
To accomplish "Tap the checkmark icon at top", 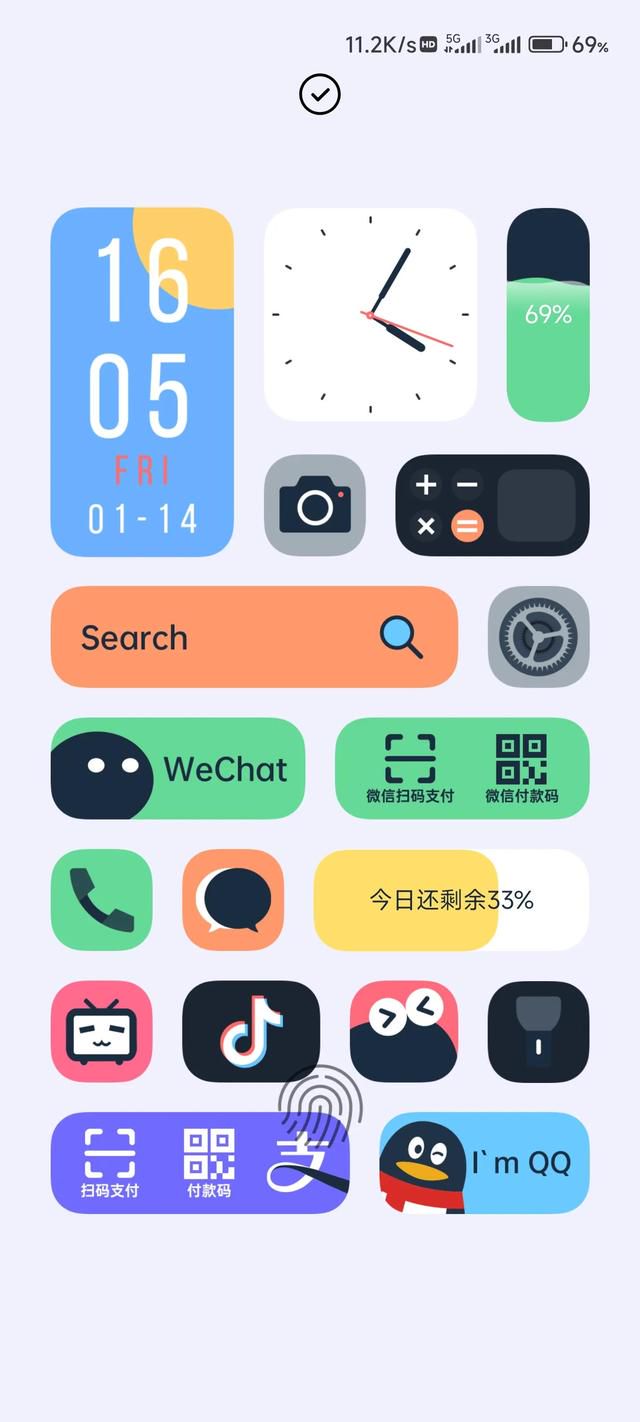I will [x=320, y=95].
